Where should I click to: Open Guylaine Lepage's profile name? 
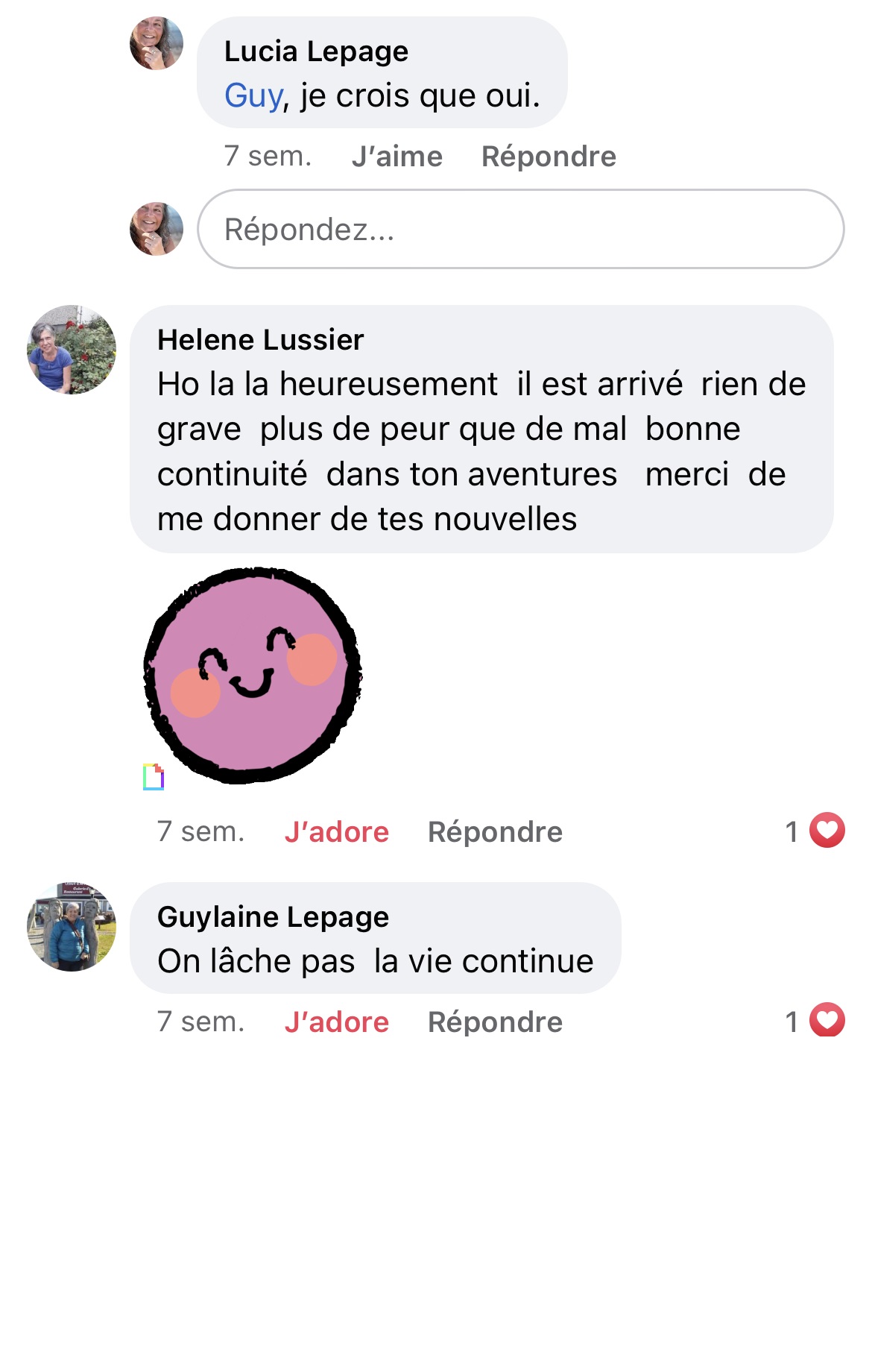(x=273, y=917)
